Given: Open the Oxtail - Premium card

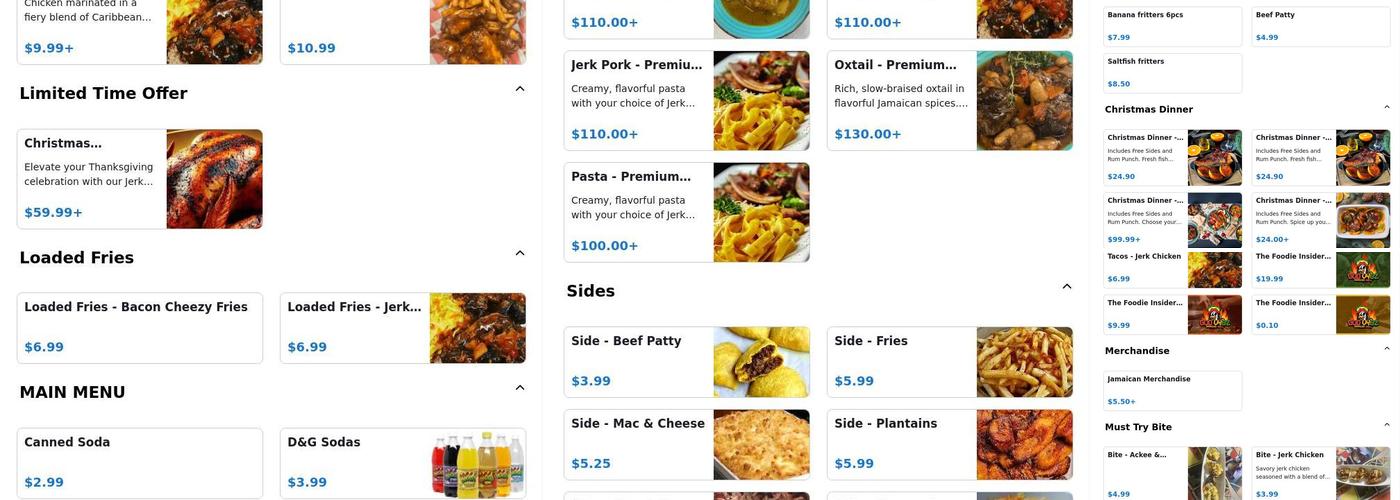Looking at the screenshot, I should click(949, 101).
